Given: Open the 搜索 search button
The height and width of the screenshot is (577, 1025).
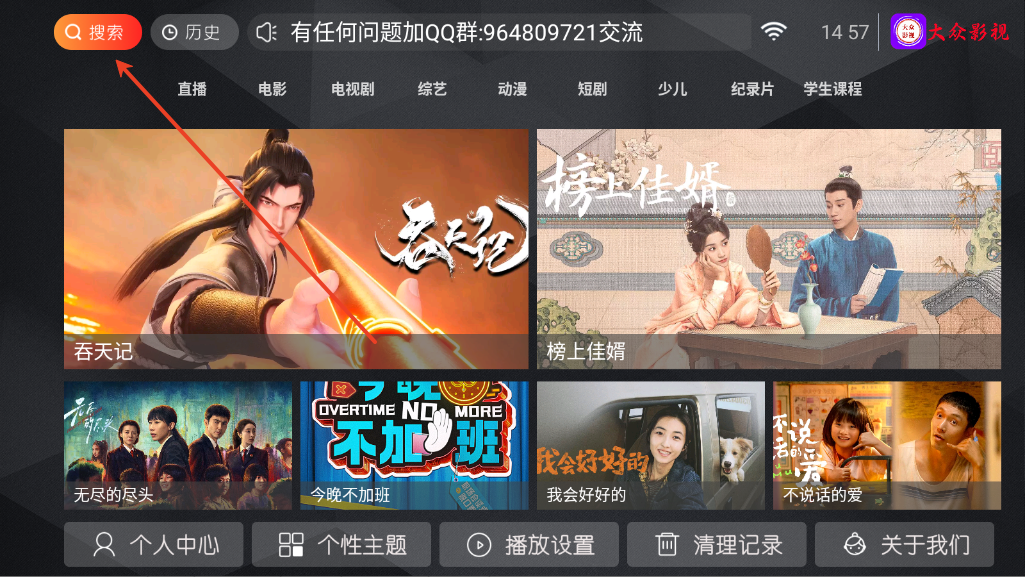Looking at the screenshot, I should coord(98,32).
